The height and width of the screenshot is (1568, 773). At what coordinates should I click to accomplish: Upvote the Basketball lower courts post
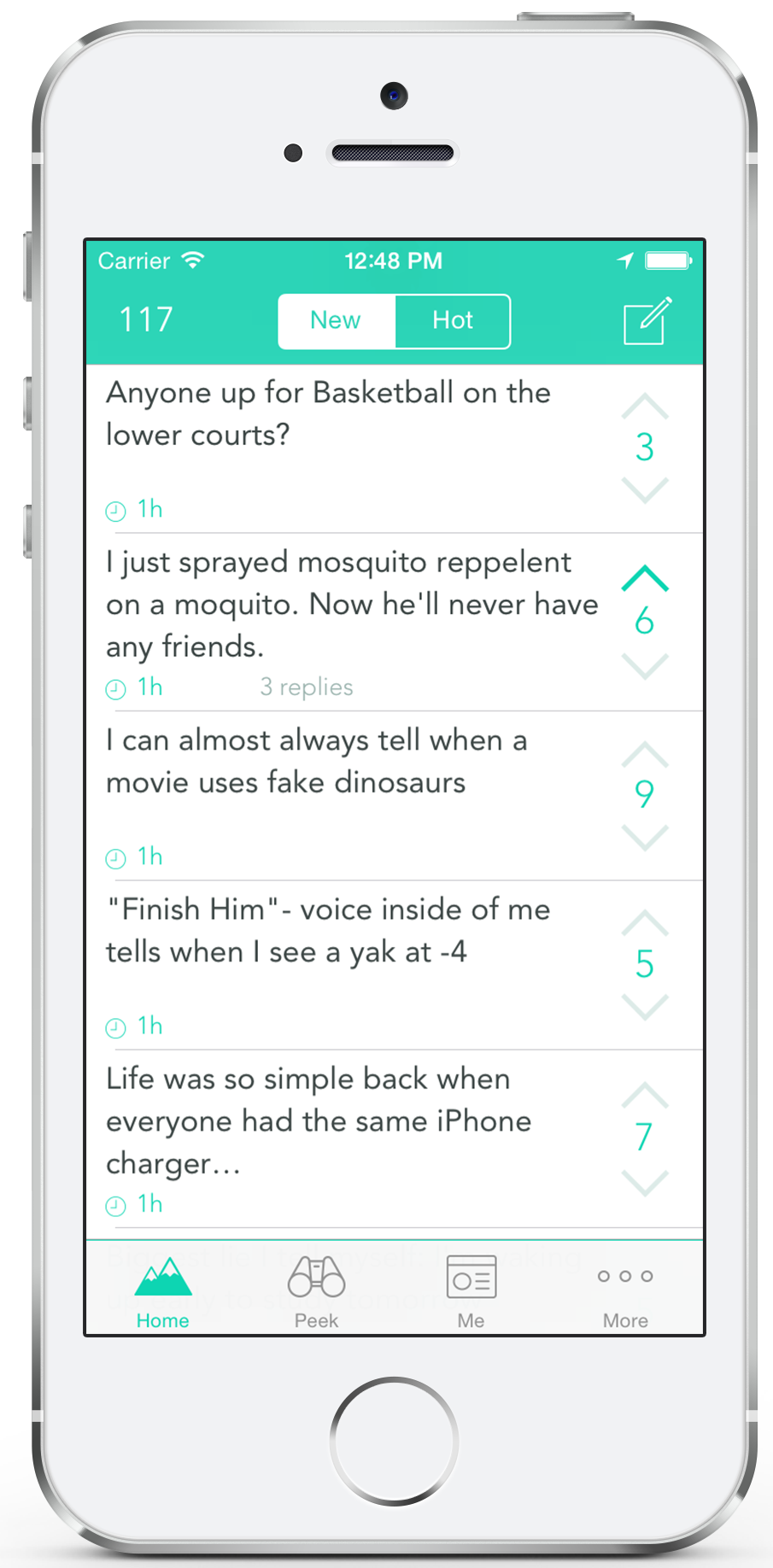coord(645,407)
